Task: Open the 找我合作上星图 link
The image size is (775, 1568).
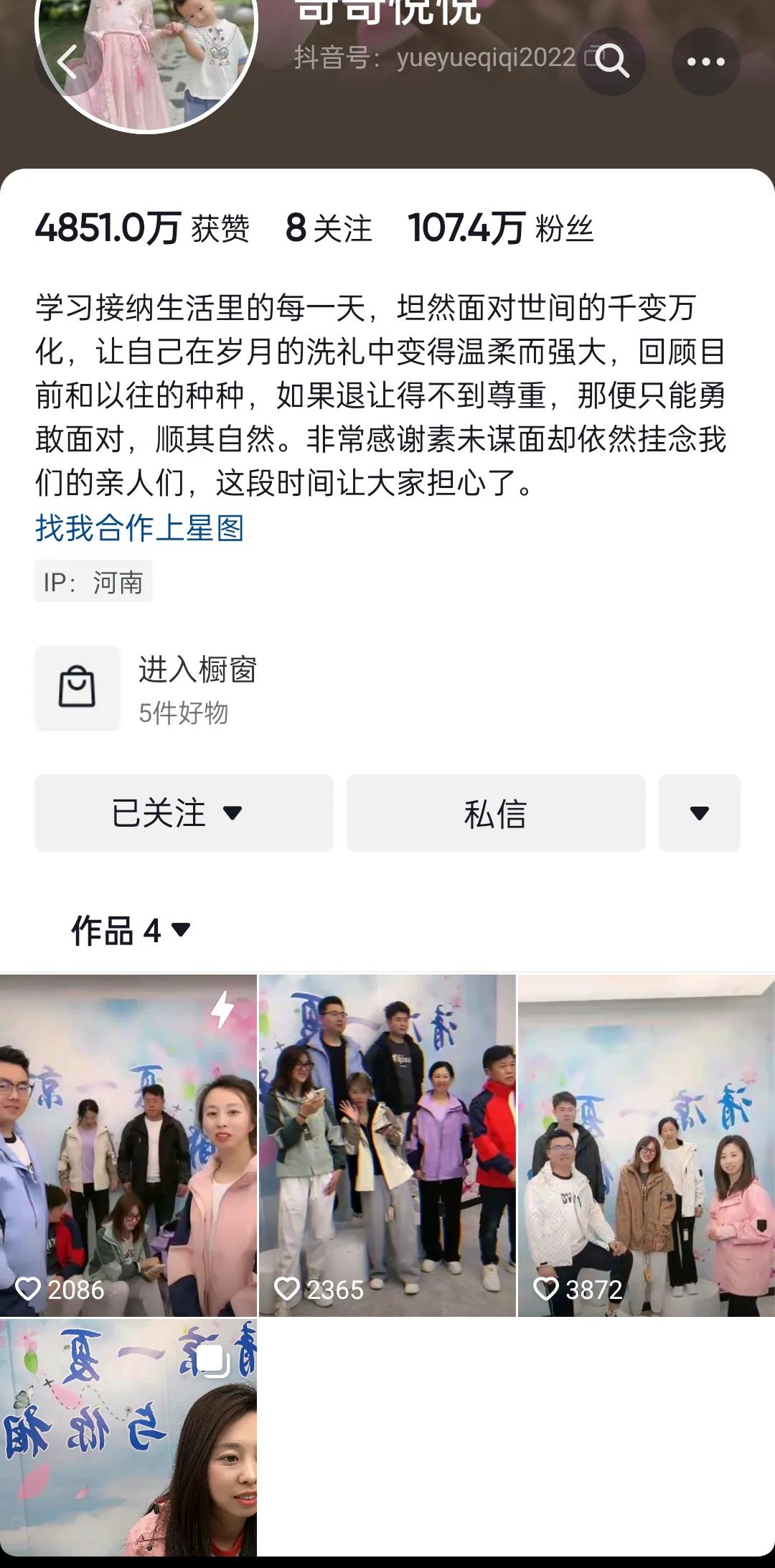Action: 140,528
